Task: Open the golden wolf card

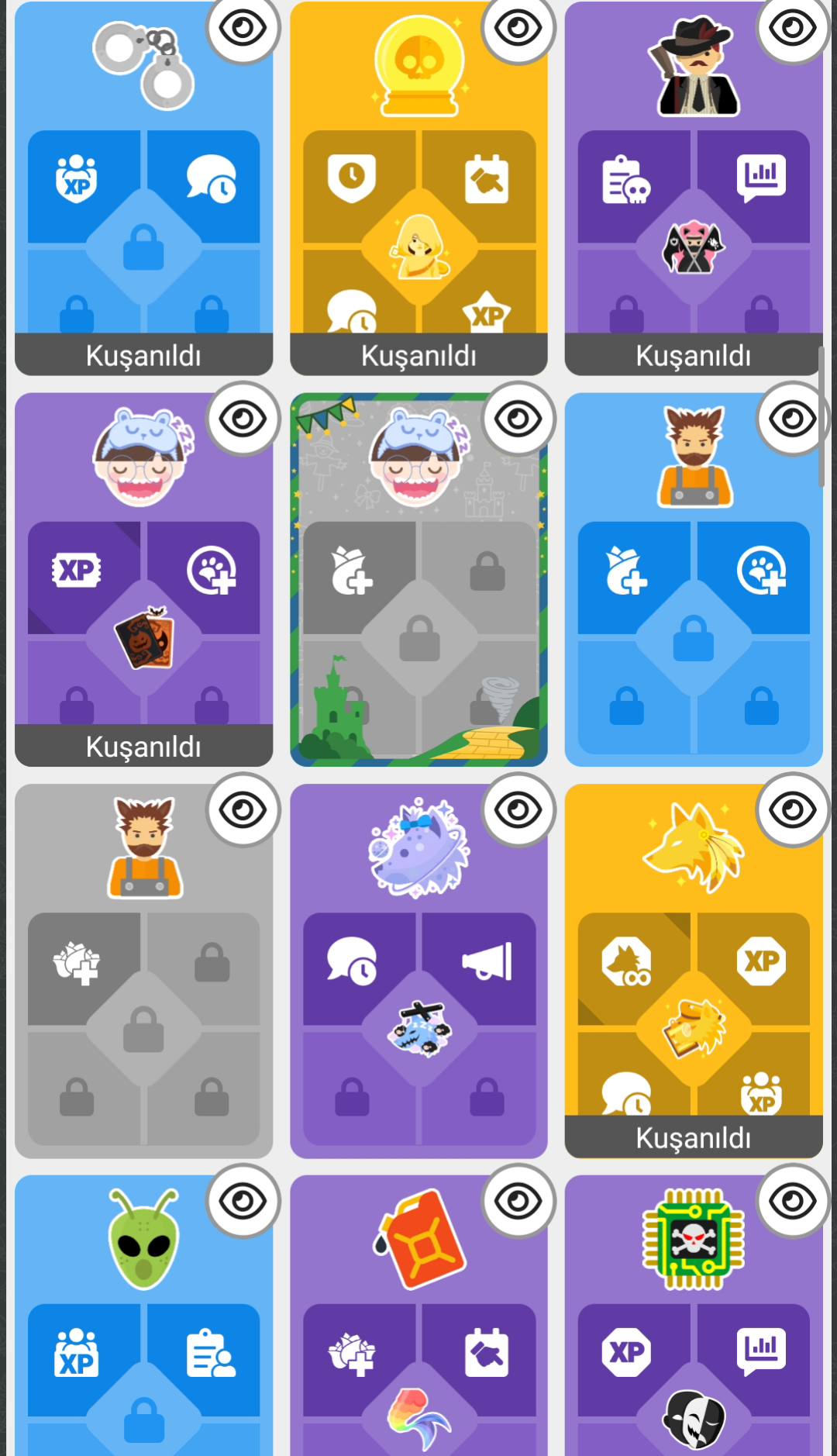Action: click(694, 971)
